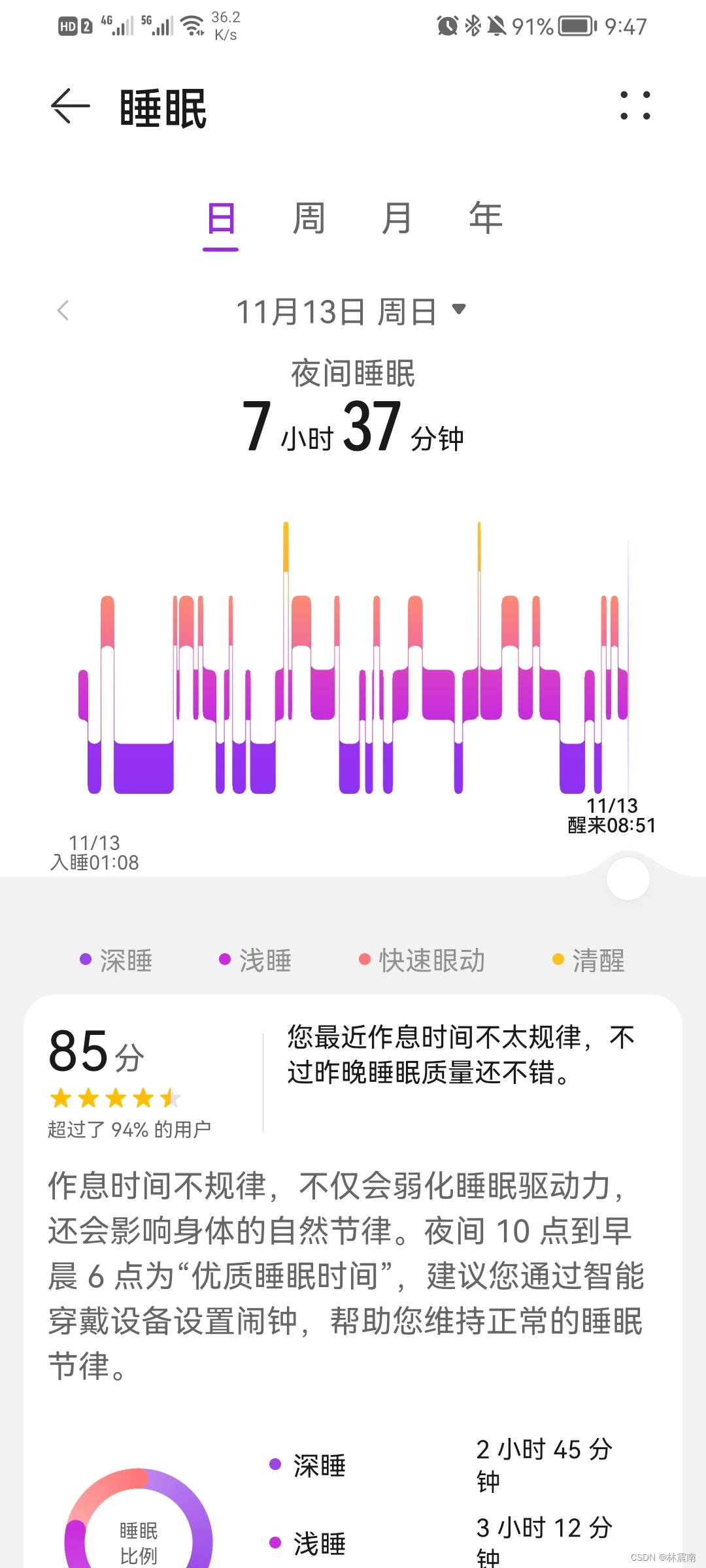Tap the 深睡 legend dot
The width and height of the screenshot is (706, 1568).
(x=84, y=960)
